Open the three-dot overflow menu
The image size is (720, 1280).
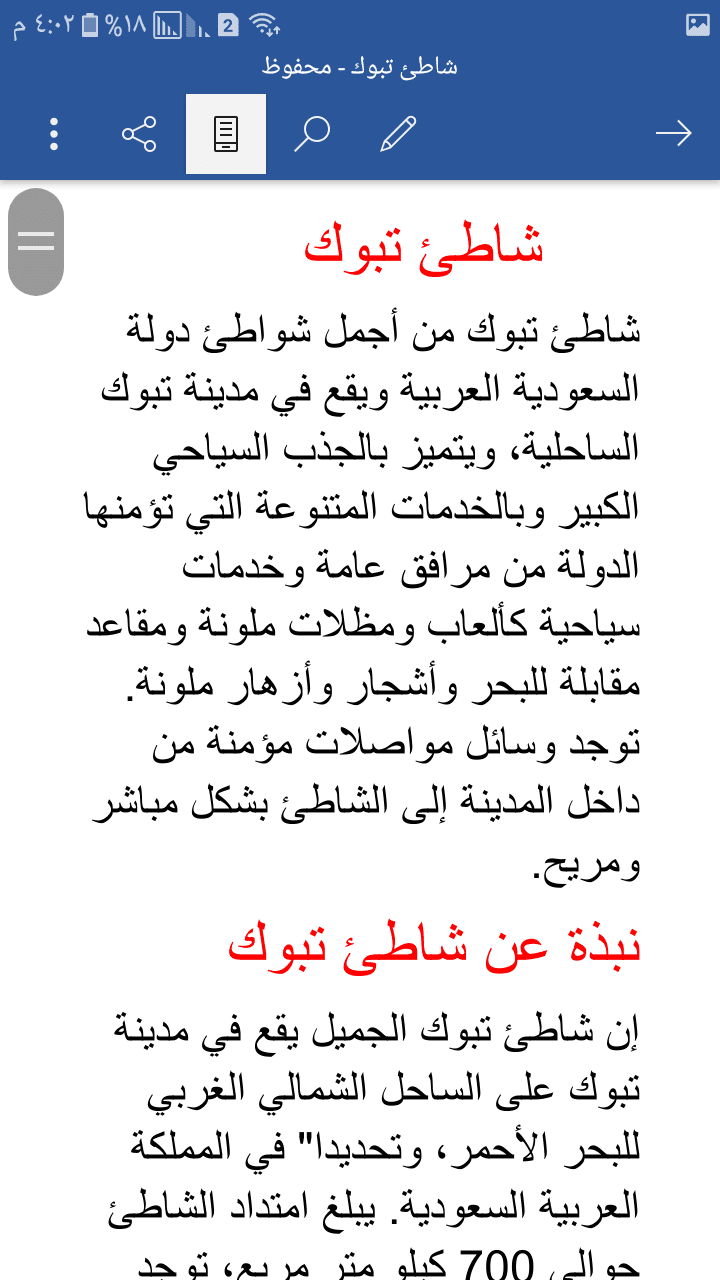click(54, 134)
